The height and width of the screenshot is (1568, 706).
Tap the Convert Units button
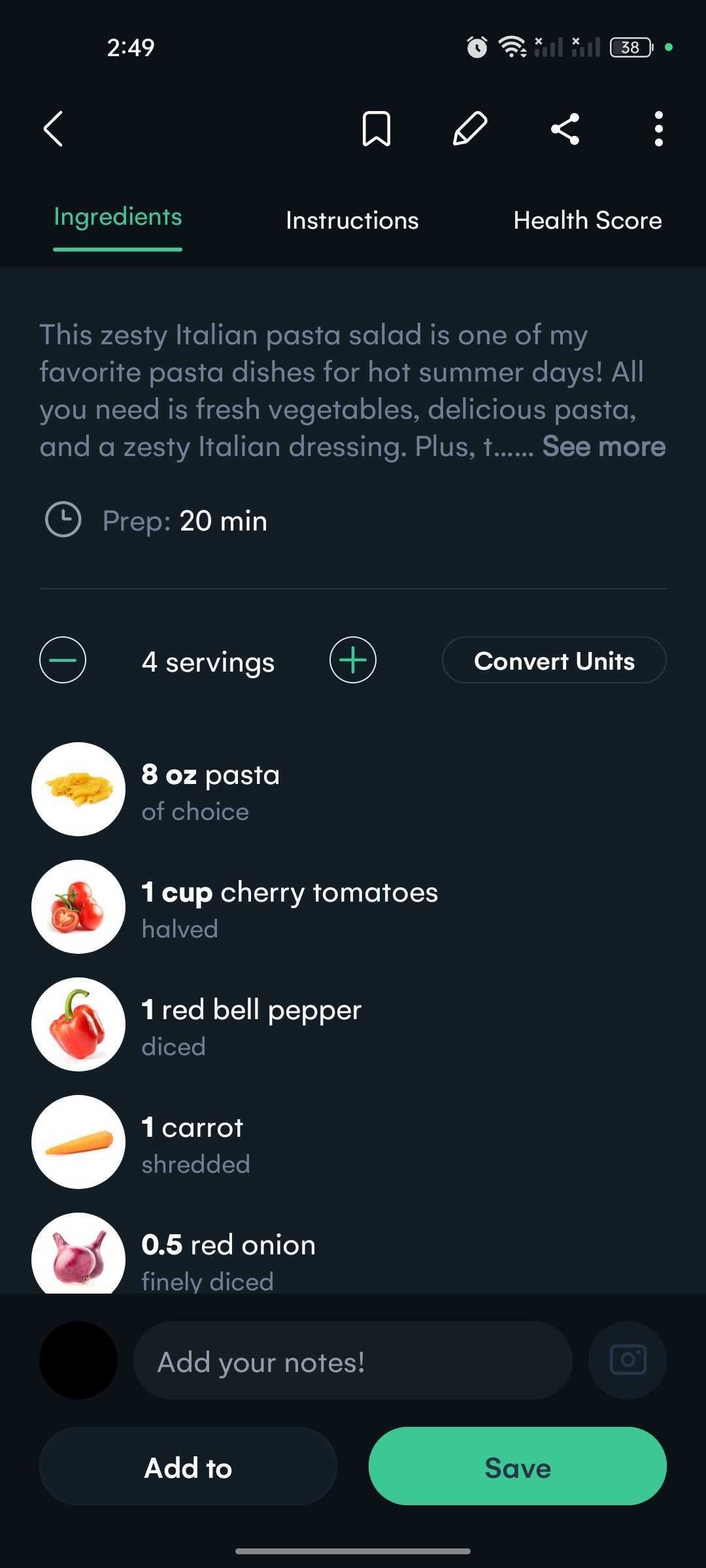[x=554, y=661]
